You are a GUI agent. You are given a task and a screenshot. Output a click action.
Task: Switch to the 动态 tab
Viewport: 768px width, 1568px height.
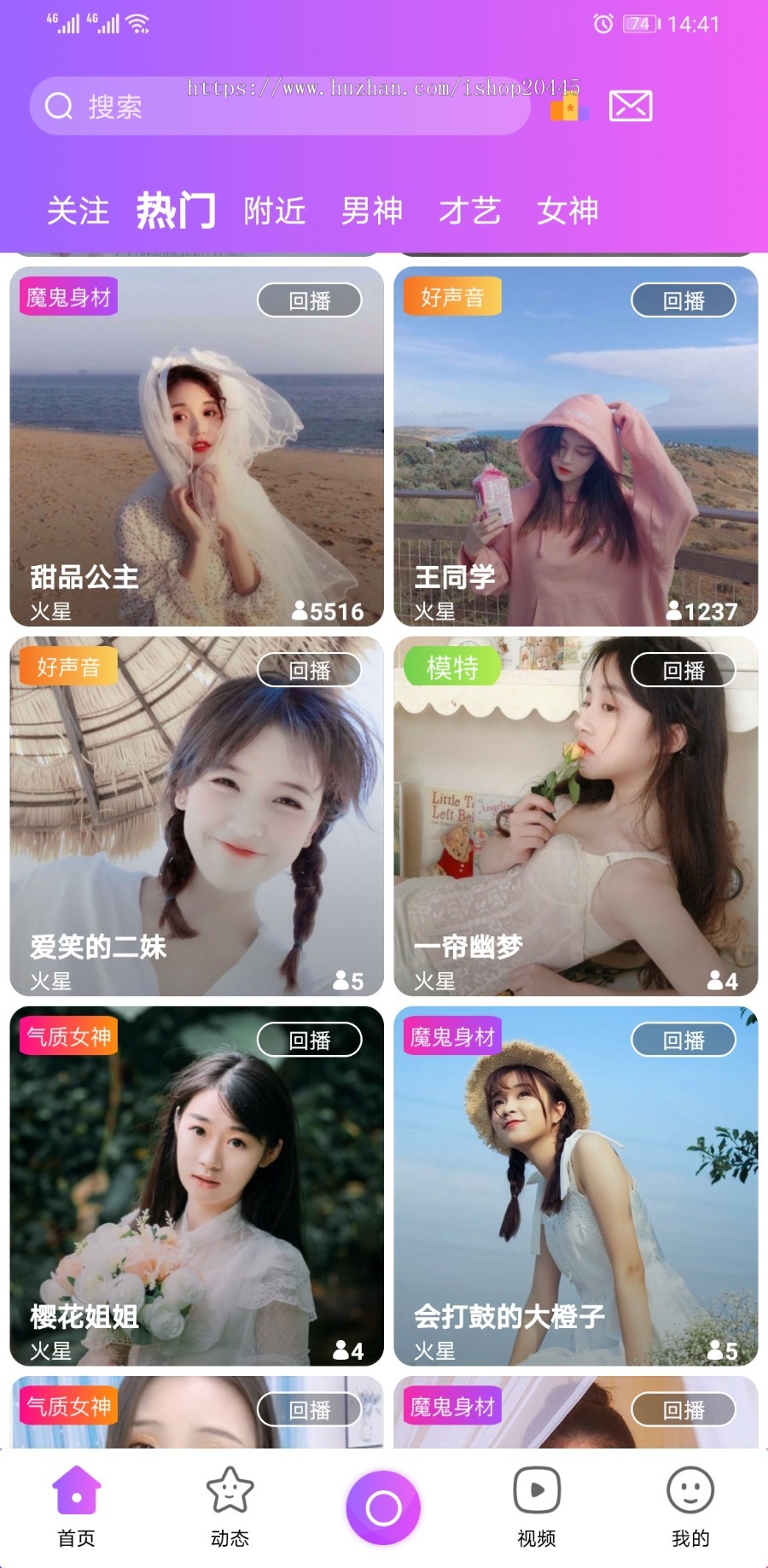pyautogui.click(x=230, y=1507)
